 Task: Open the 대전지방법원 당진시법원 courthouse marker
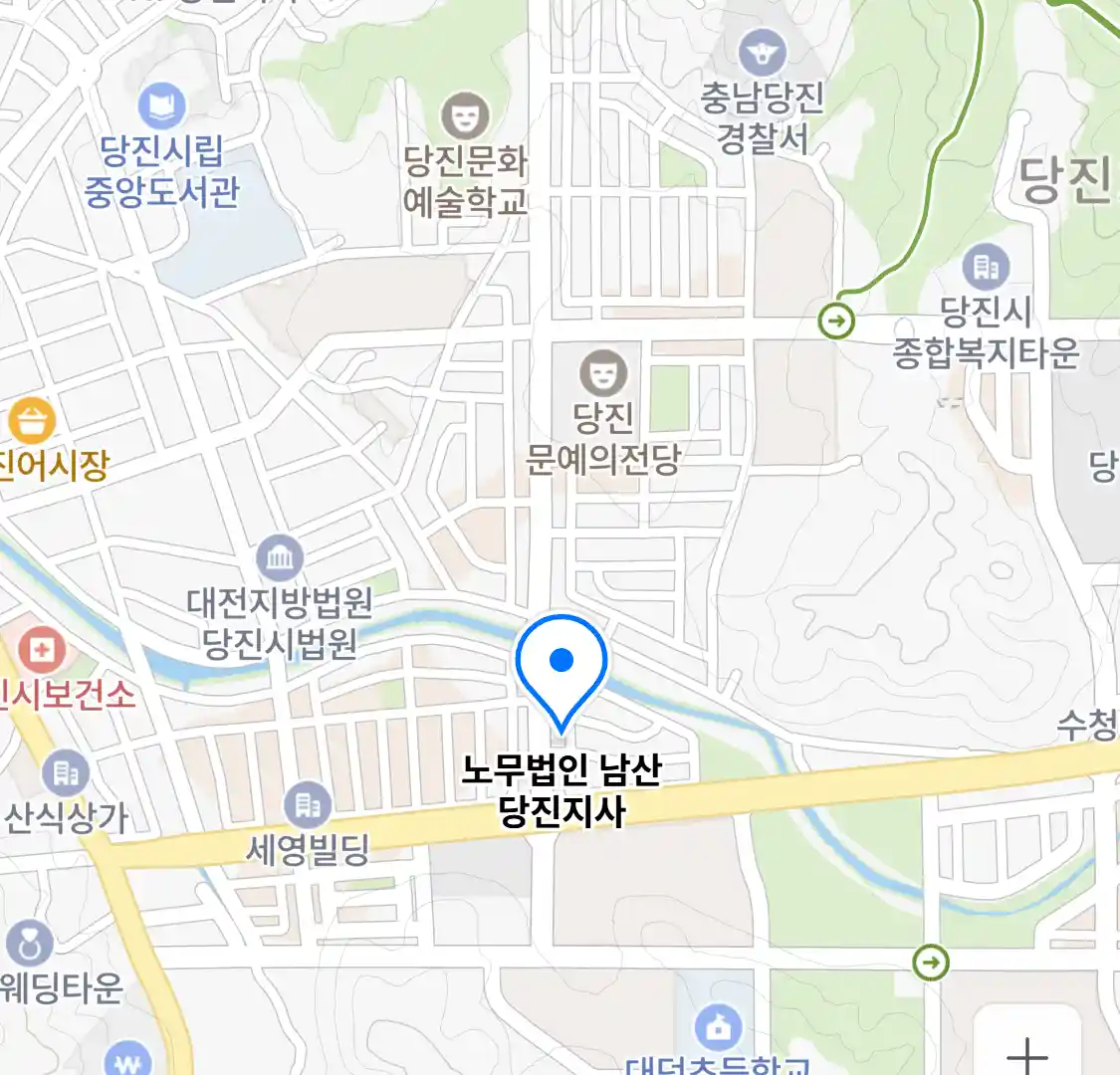(280, 559)
